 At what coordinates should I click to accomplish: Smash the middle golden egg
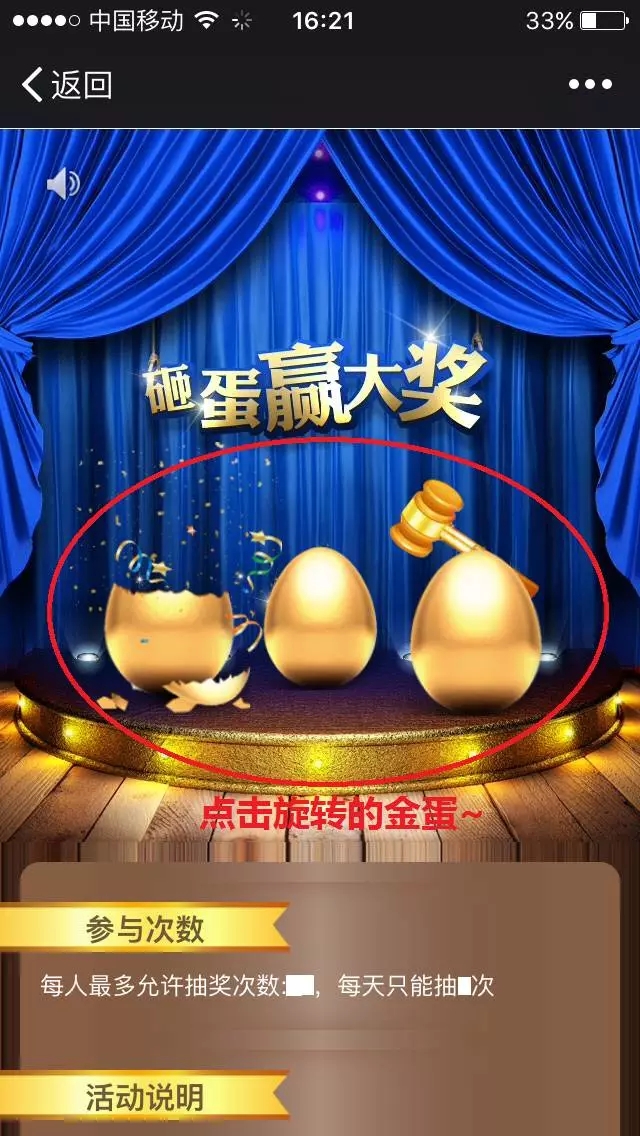pyautogui.click(x=319, y=617)
